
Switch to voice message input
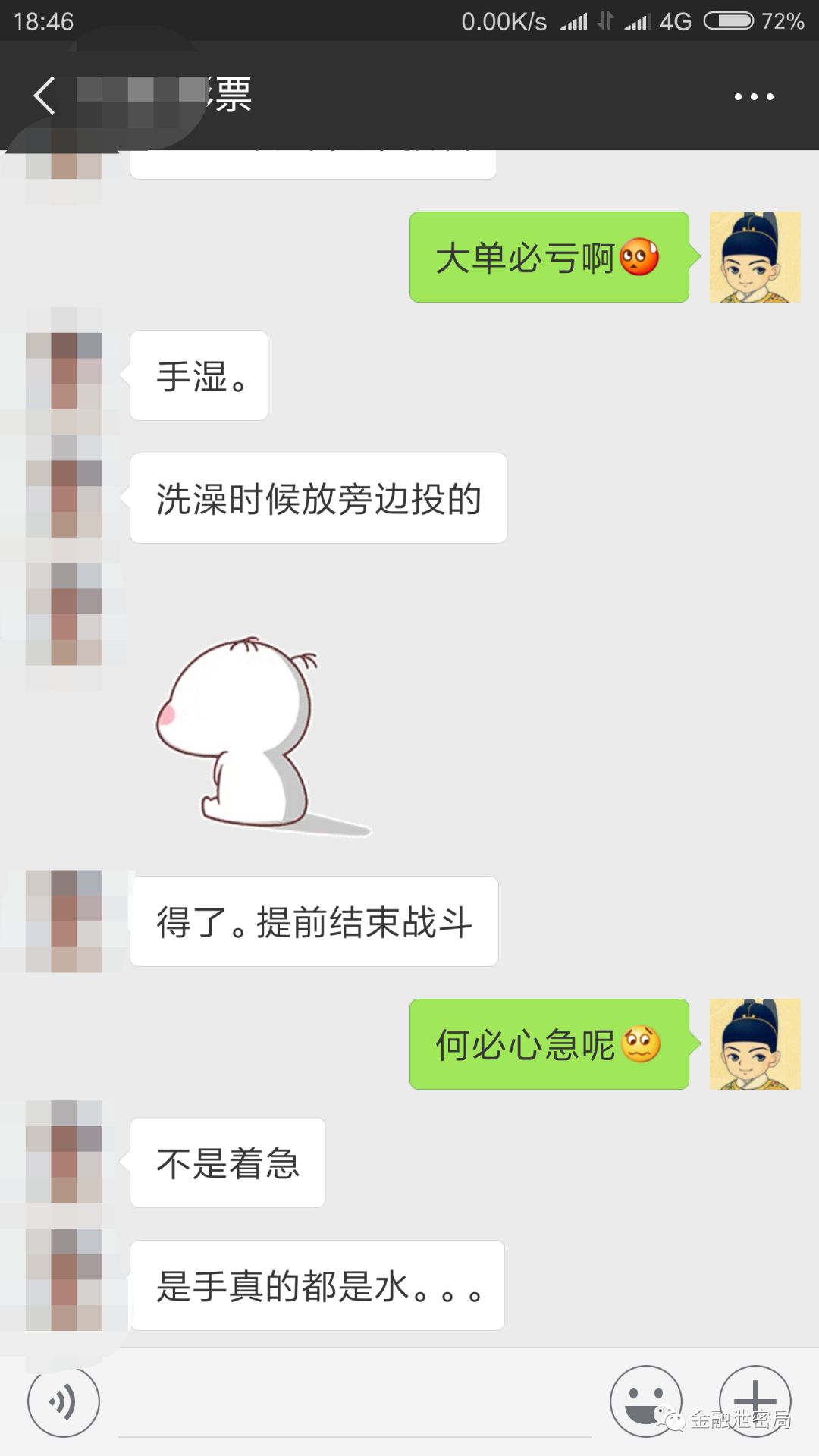pyautogui.click(x=64, y=1402)
